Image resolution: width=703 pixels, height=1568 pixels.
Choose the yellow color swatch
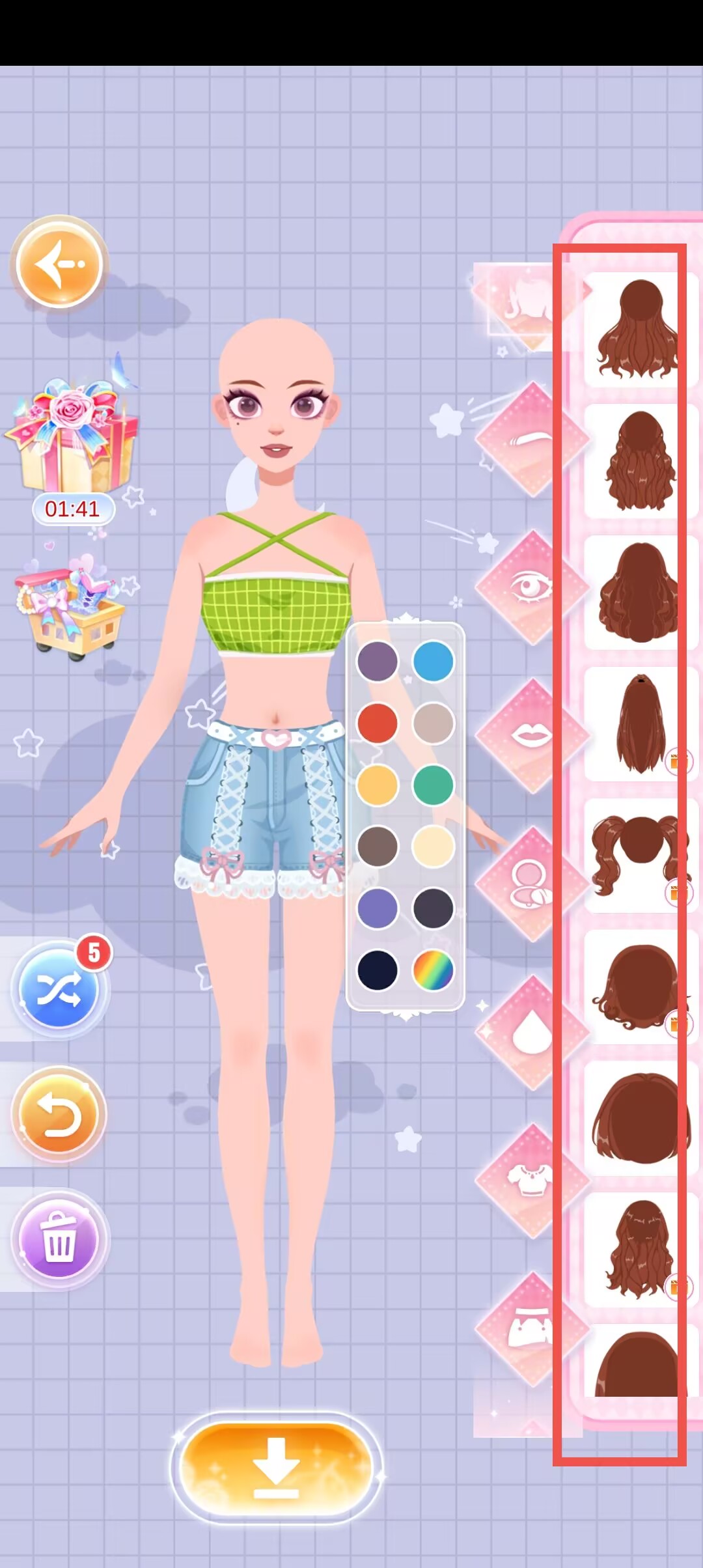tap(378, 785)
